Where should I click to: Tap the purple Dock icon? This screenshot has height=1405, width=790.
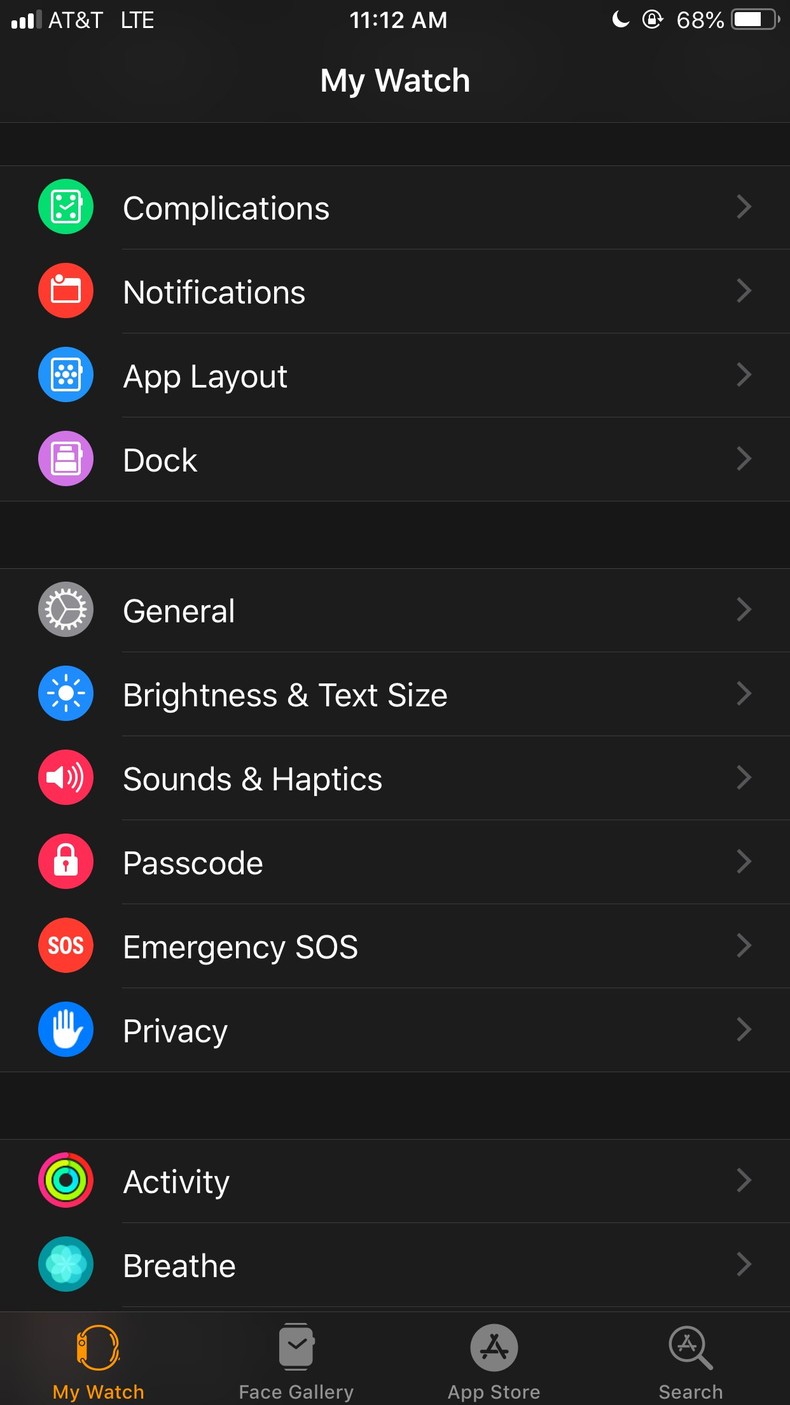pos(65,459)
